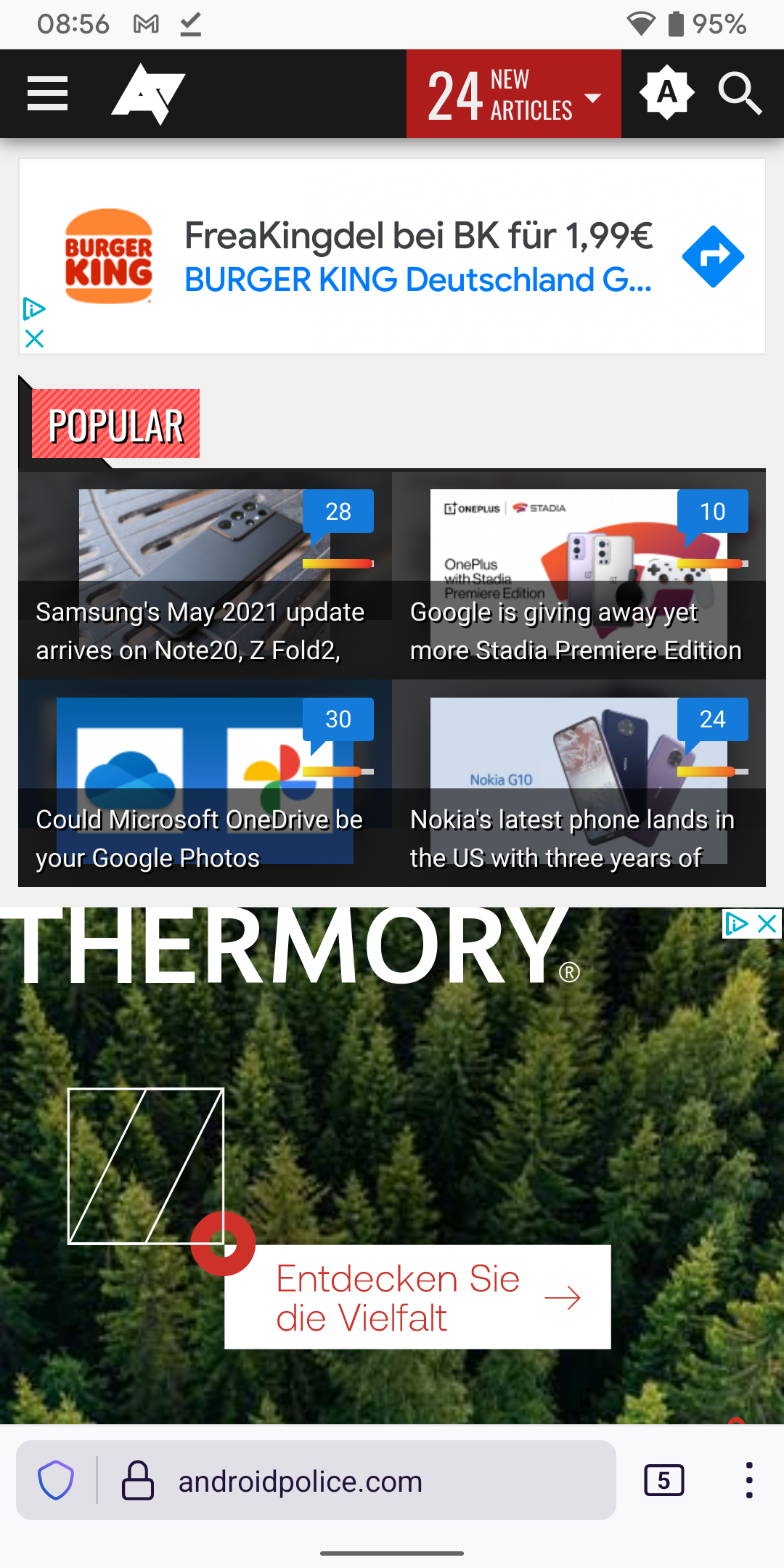Viewport: 784px width, 1568px height.
Task: Toggle the site theme brightness icon
Action: [x=666, y=93]
